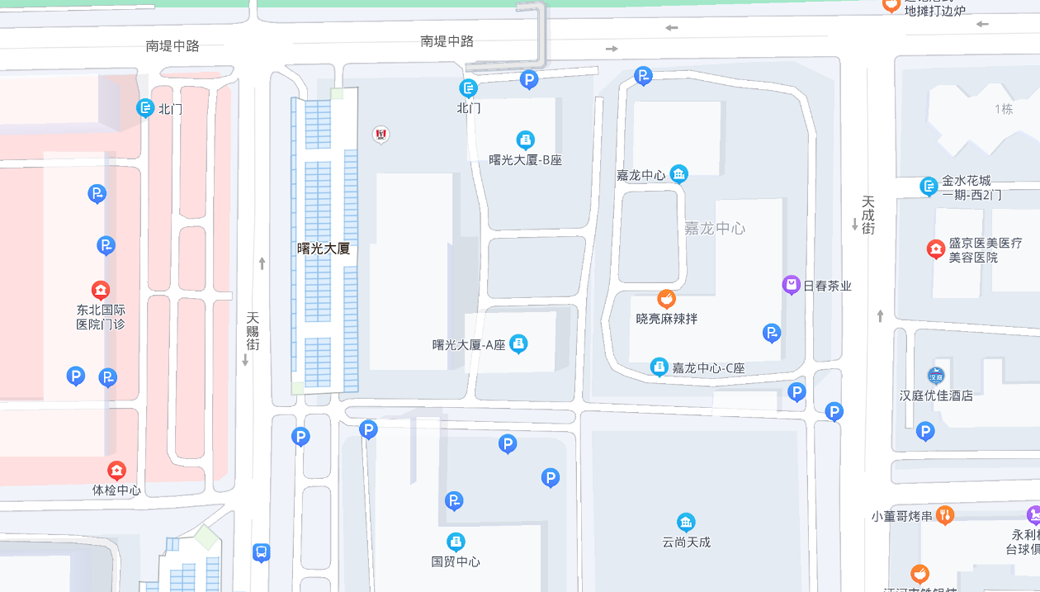Select the 日春茶业 shop marker
The image size is (1040, 592).
tap(791, 285)
